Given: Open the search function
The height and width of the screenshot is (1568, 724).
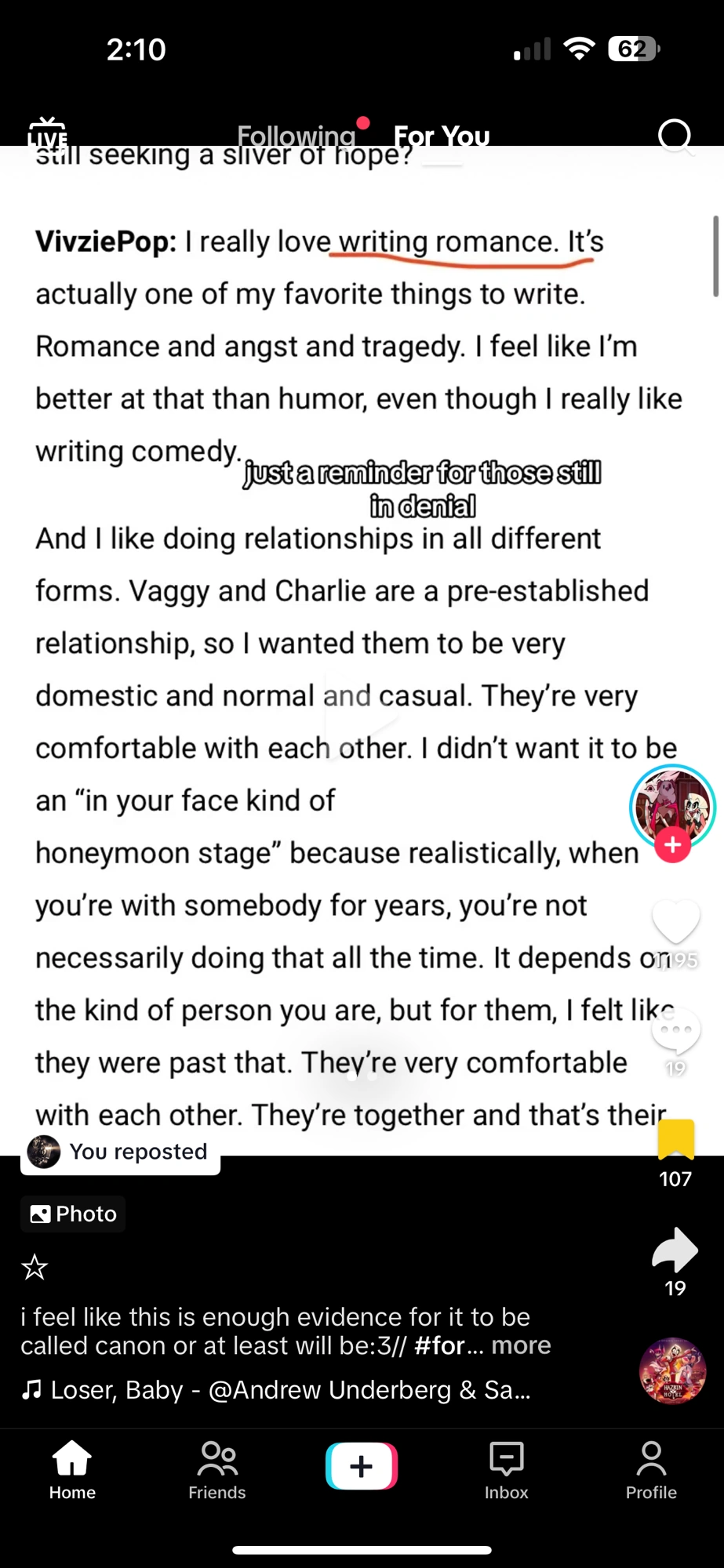Looking at the screenshot, I should pos(674,137).
